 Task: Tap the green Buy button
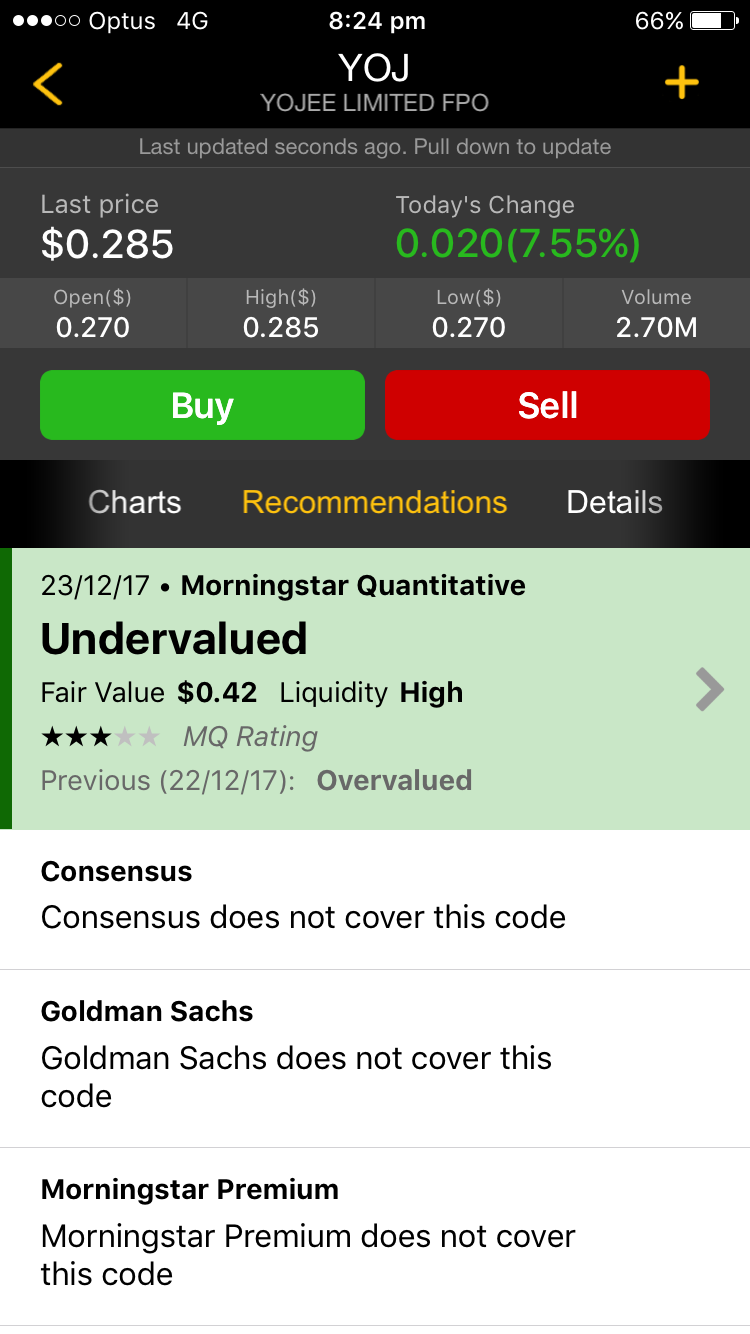click(x=202, y=405)
